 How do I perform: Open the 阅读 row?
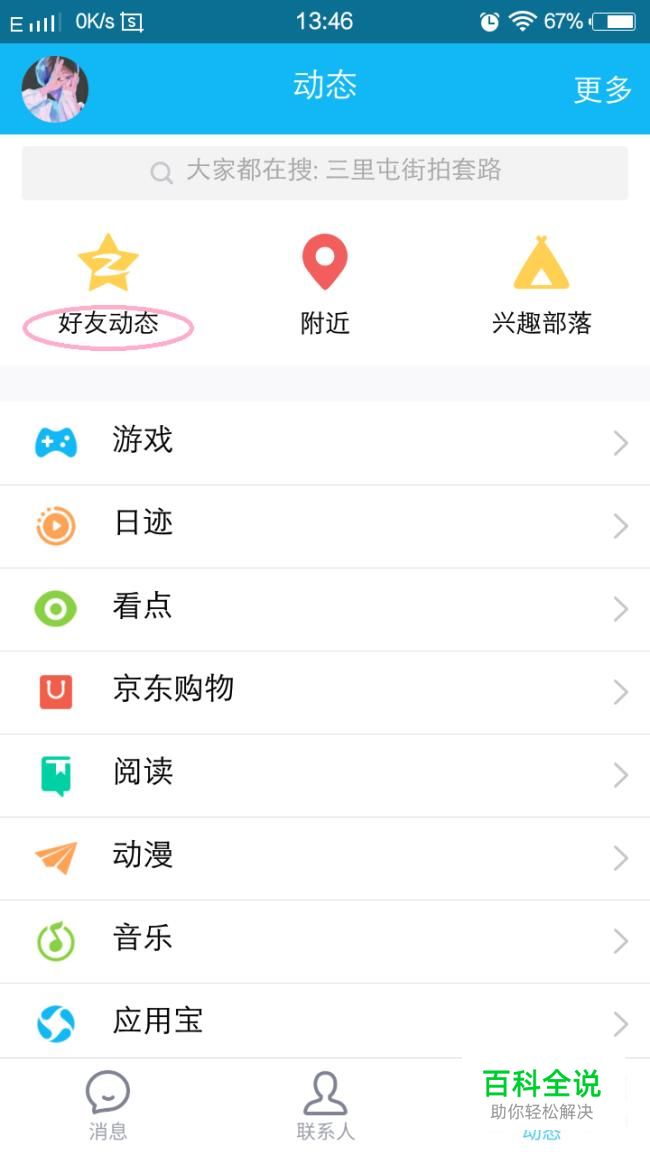click(325, 774)
